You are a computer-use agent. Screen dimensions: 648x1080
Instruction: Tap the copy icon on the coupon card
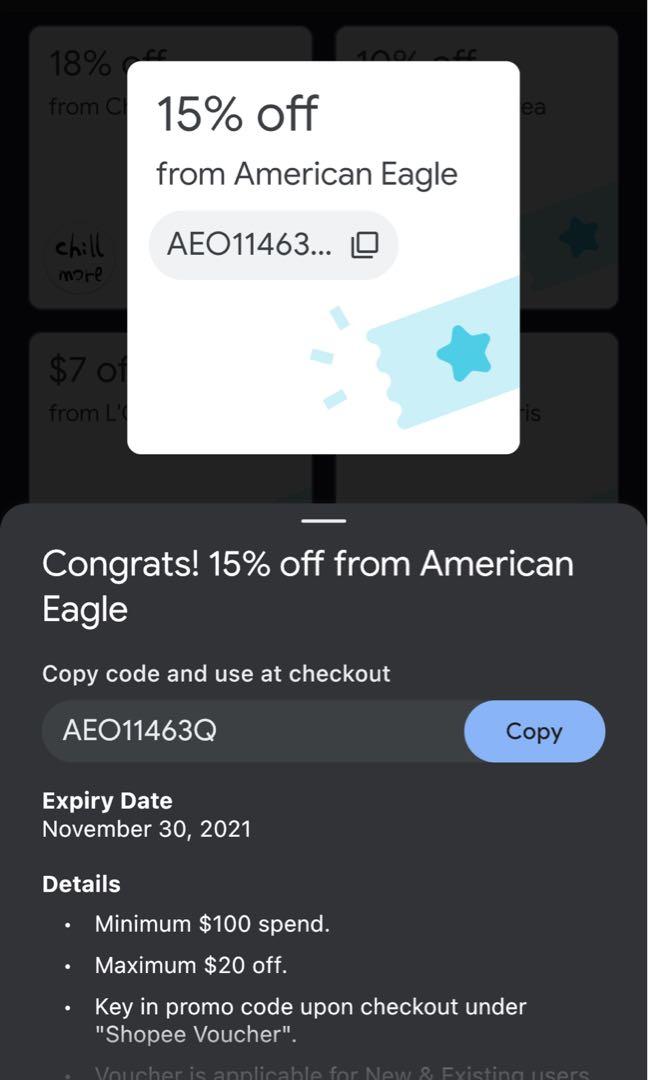[365, 245]
